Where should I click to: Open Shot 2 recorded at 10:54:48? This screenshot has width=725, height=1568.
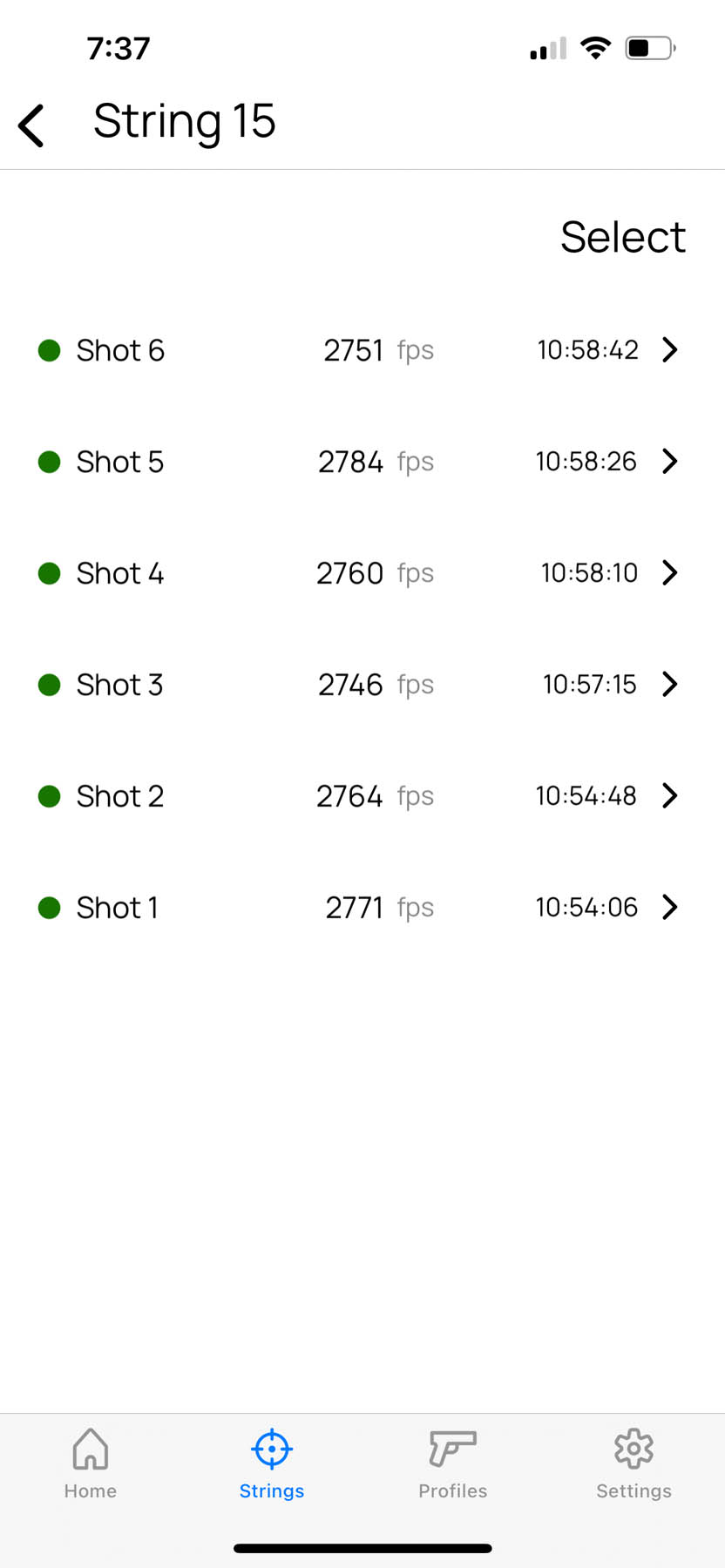pos(362,796)
